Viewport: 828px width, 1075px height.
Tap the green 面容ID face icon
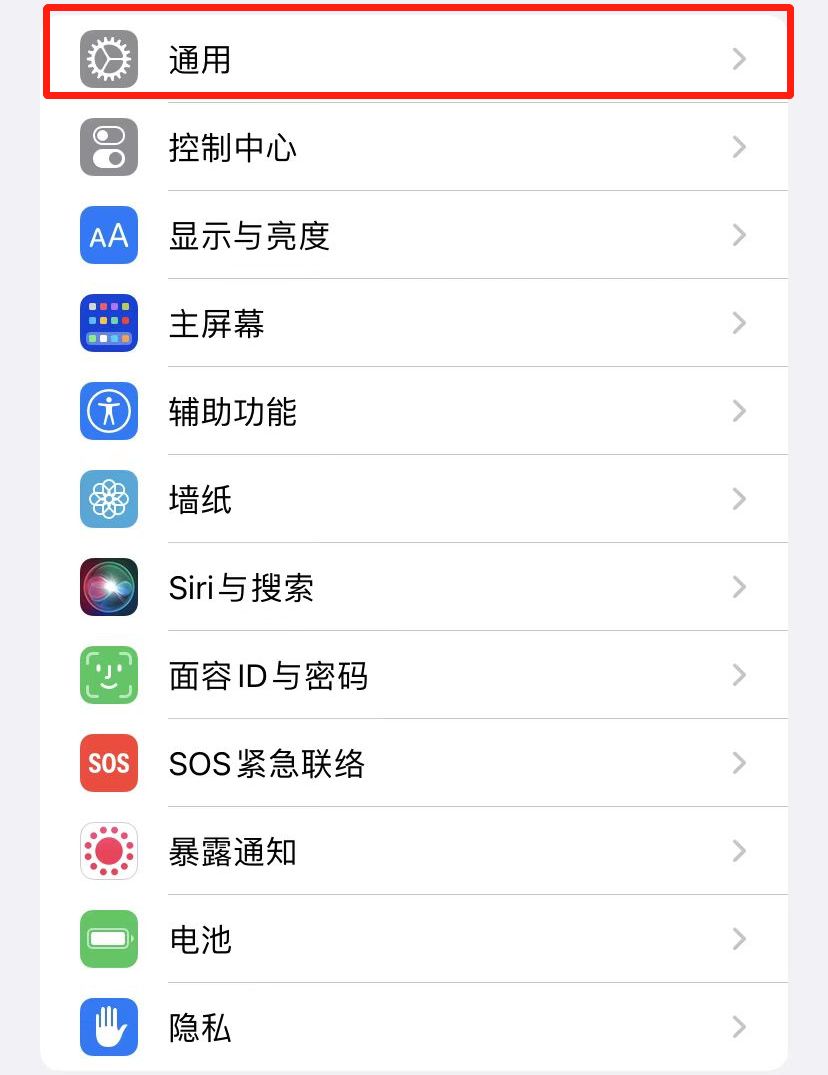[x=108, y=675]
